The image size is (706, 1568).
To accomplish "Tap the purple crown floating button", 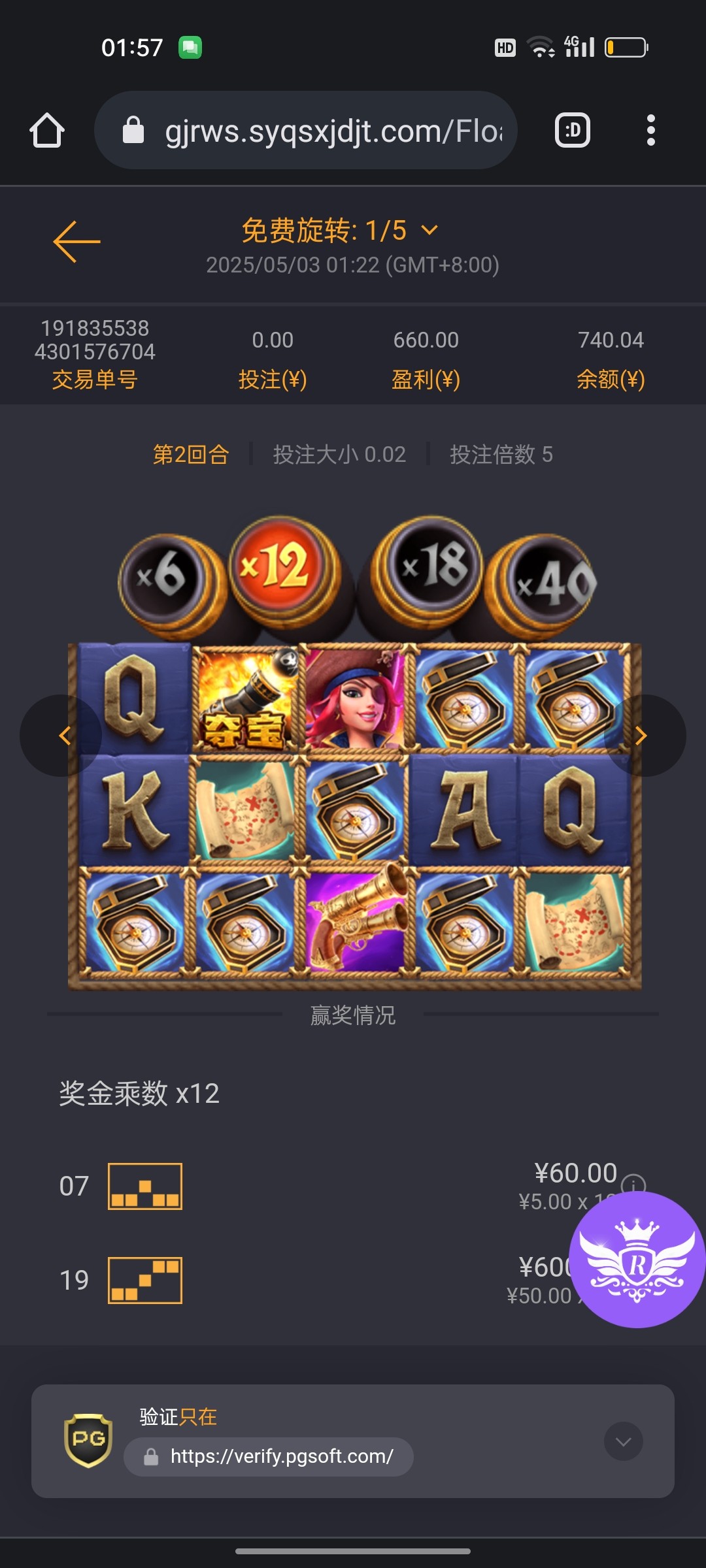I will click(637, 1261).
